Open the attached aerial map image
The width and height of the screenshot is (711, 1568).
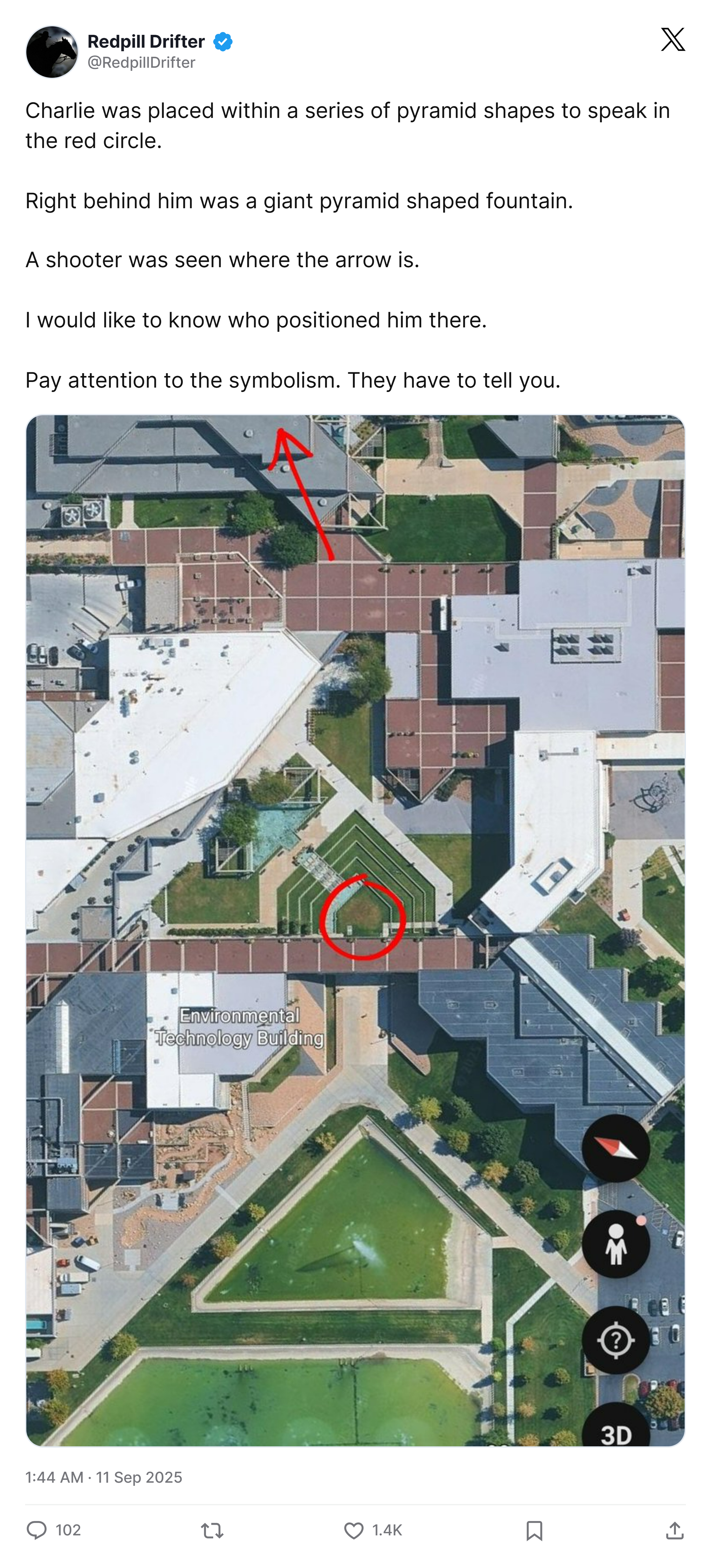click(355, 931)
